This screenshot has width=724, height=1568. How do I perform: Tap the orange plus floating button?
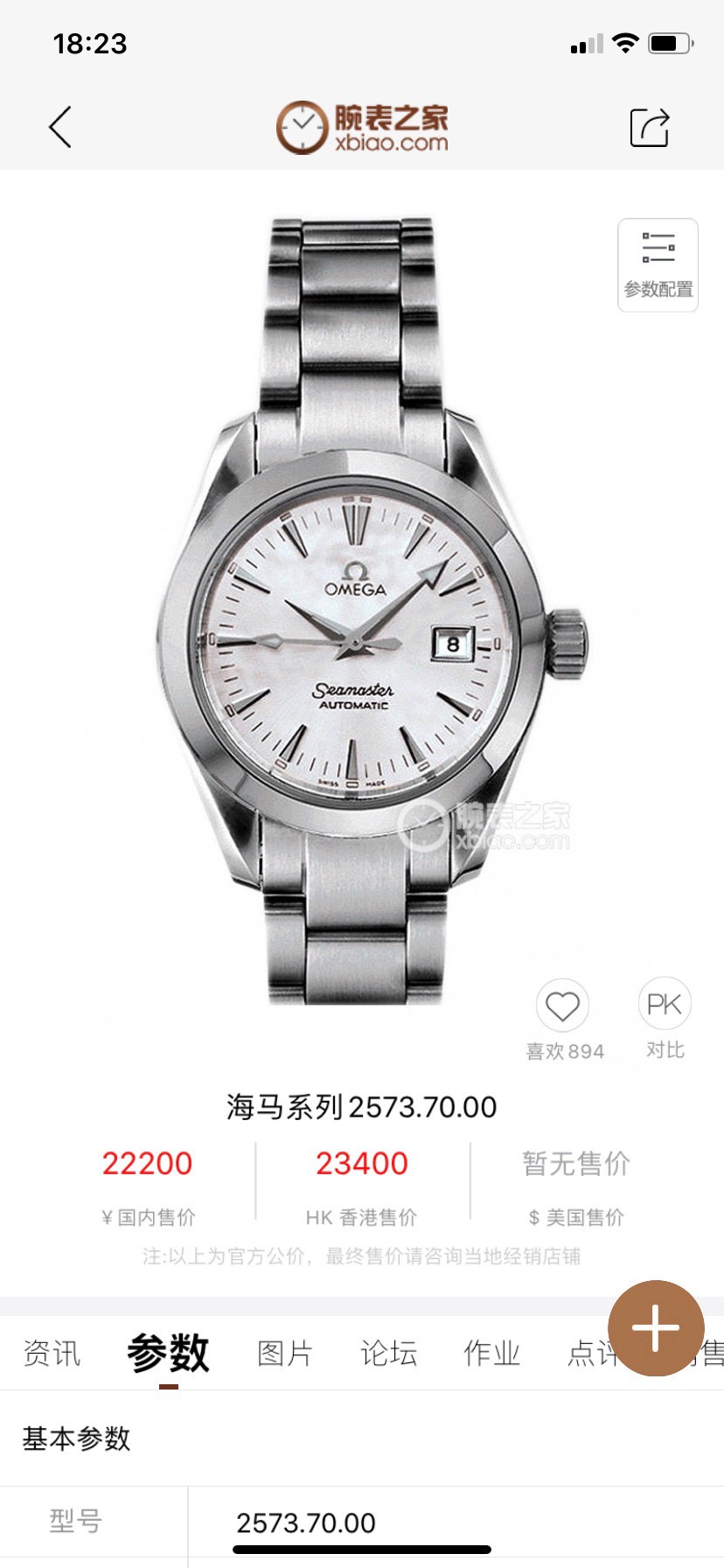pos(656,1328)
